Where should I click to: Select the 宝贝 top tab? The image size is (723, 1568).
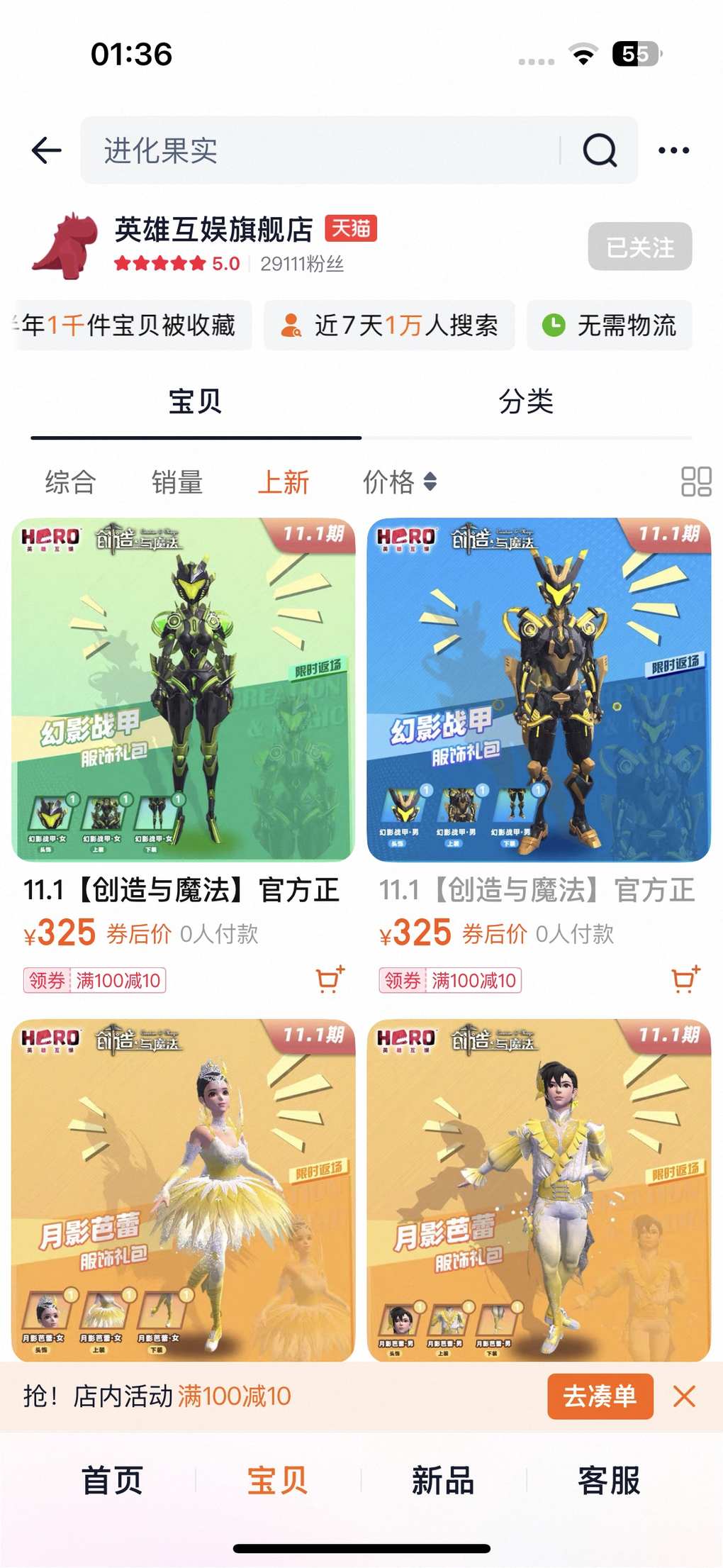[196, 401]
